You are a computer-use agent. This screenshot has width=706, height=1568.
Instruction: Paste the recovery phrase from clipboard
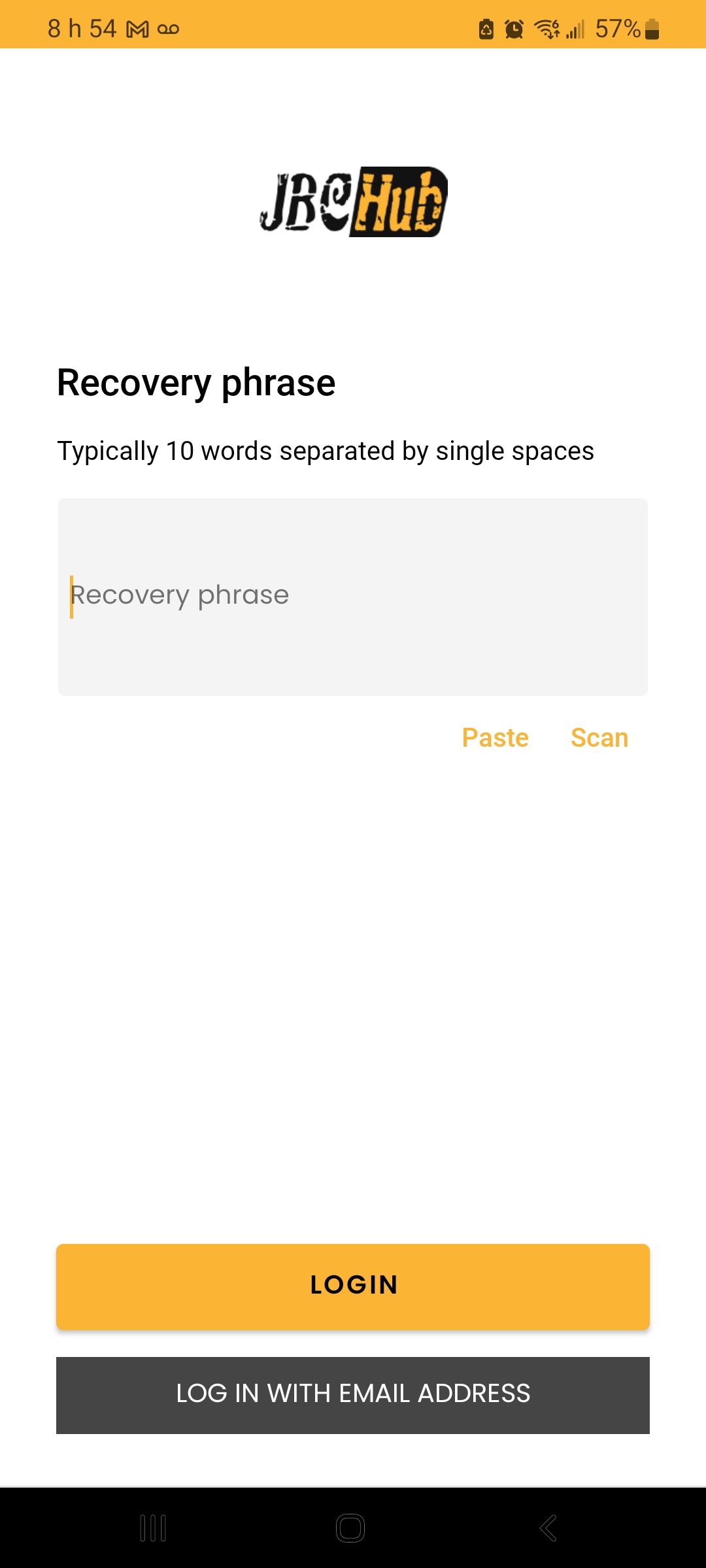click(x=495, y=738)
